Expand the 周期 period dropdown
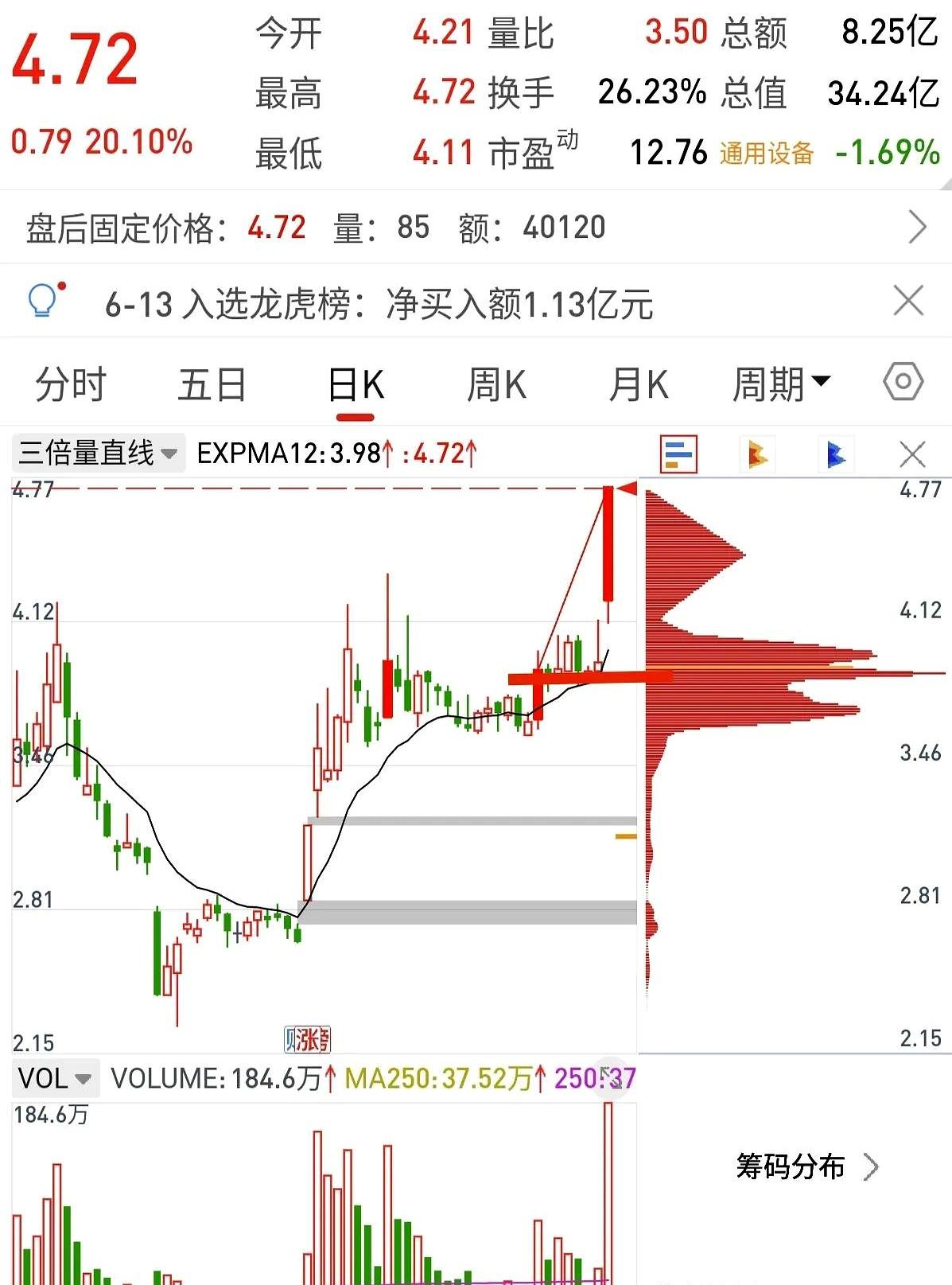 tap(780, 385)
